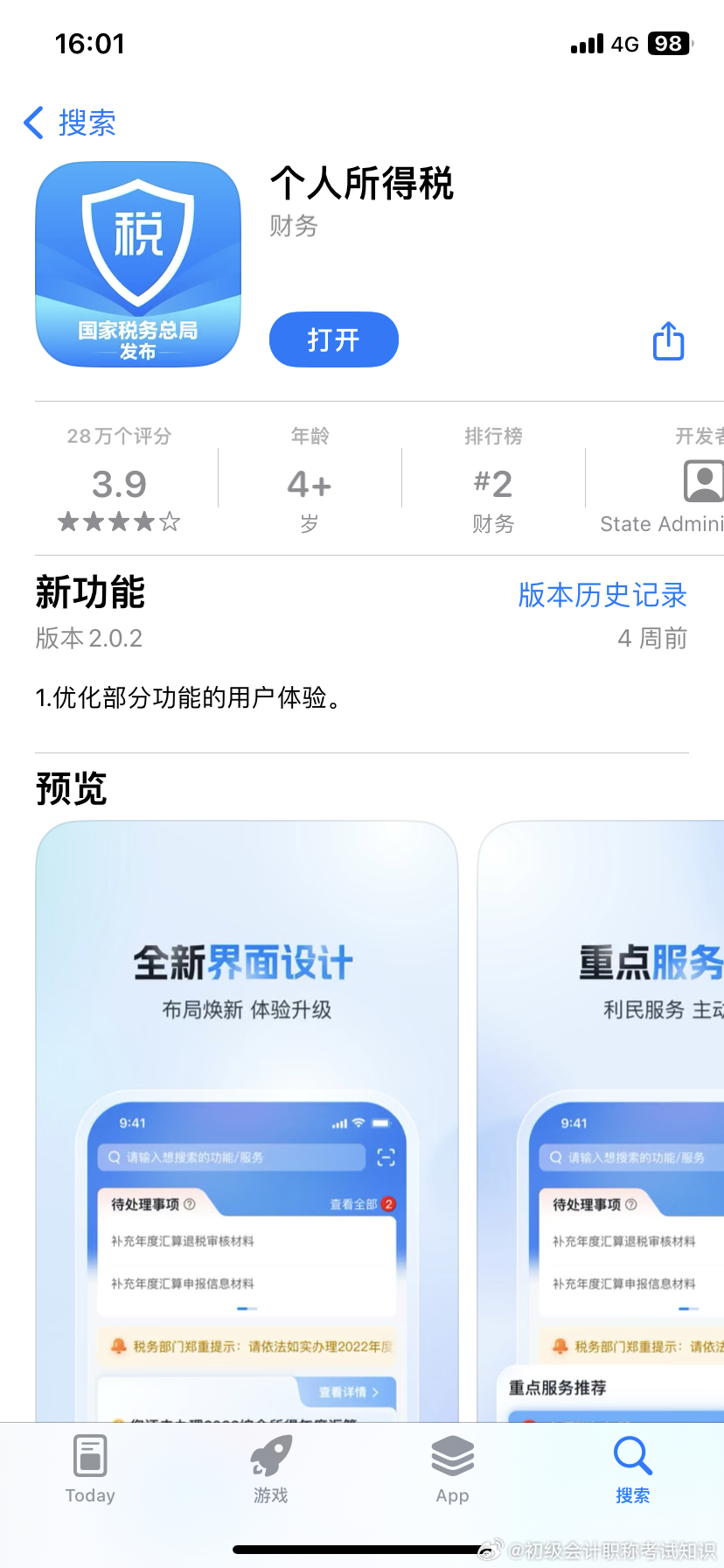
Task: View the 28万个评分 rating section
Action: click(x=119, y=479)
